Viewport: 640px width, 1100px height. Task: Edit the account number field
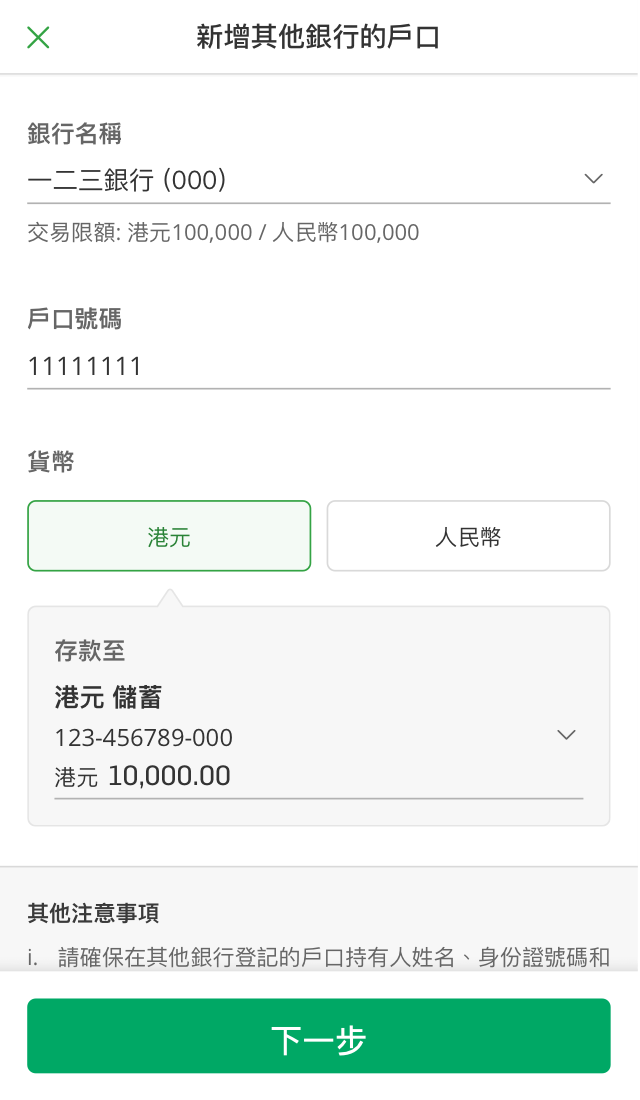click(318, 367)
